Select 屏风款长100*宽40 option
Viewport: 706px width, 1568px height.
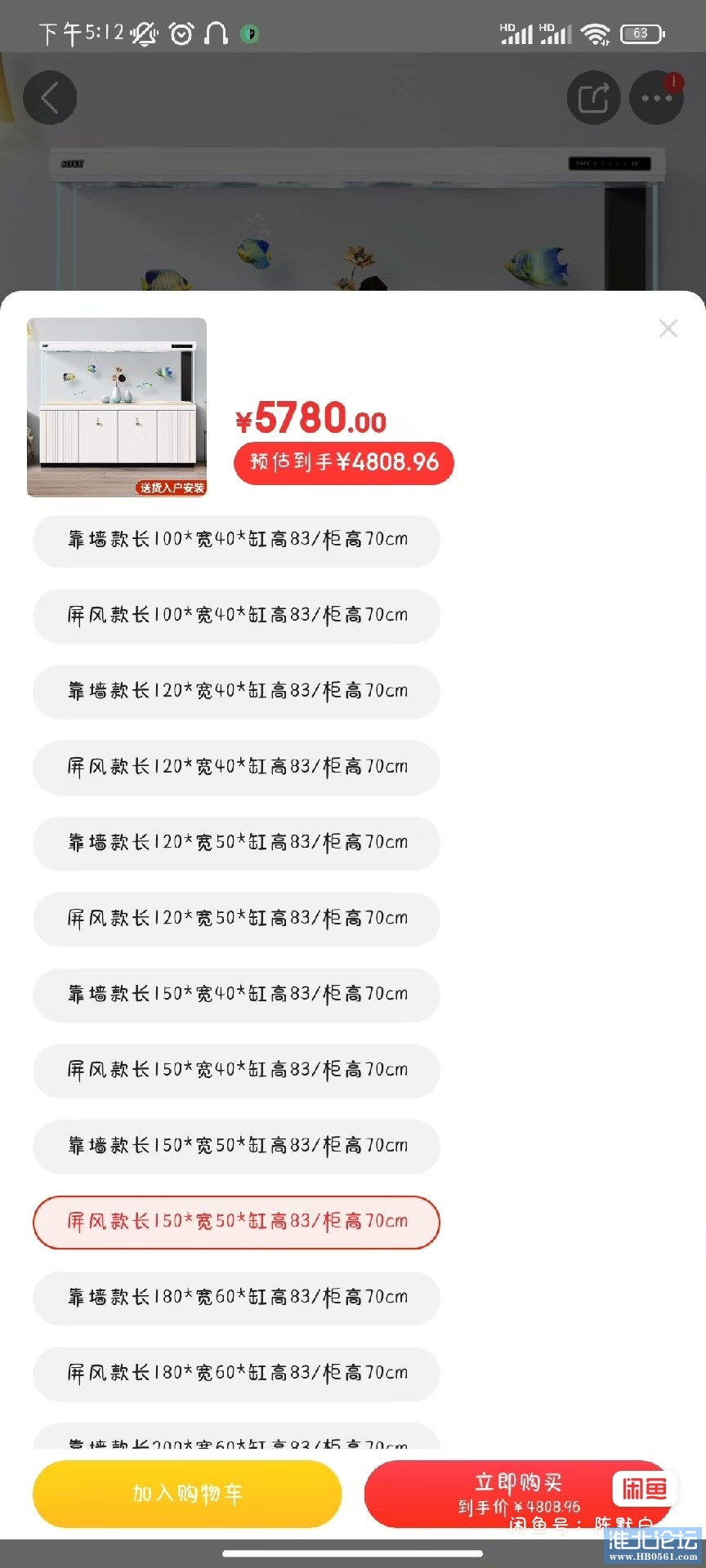coord(236,616)
